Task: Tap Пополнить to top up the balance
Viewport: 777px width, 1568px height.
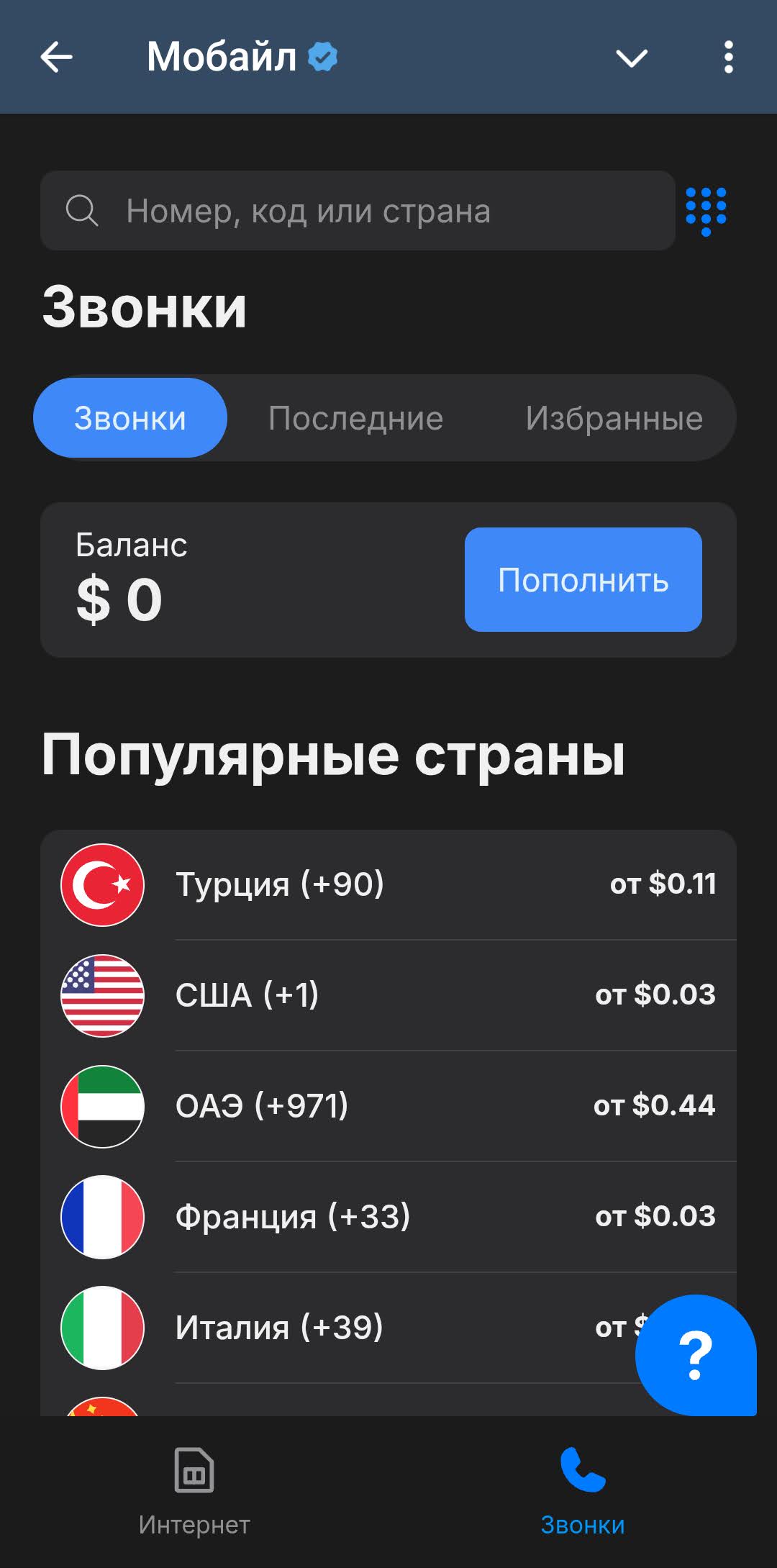Action: (583, 580)
